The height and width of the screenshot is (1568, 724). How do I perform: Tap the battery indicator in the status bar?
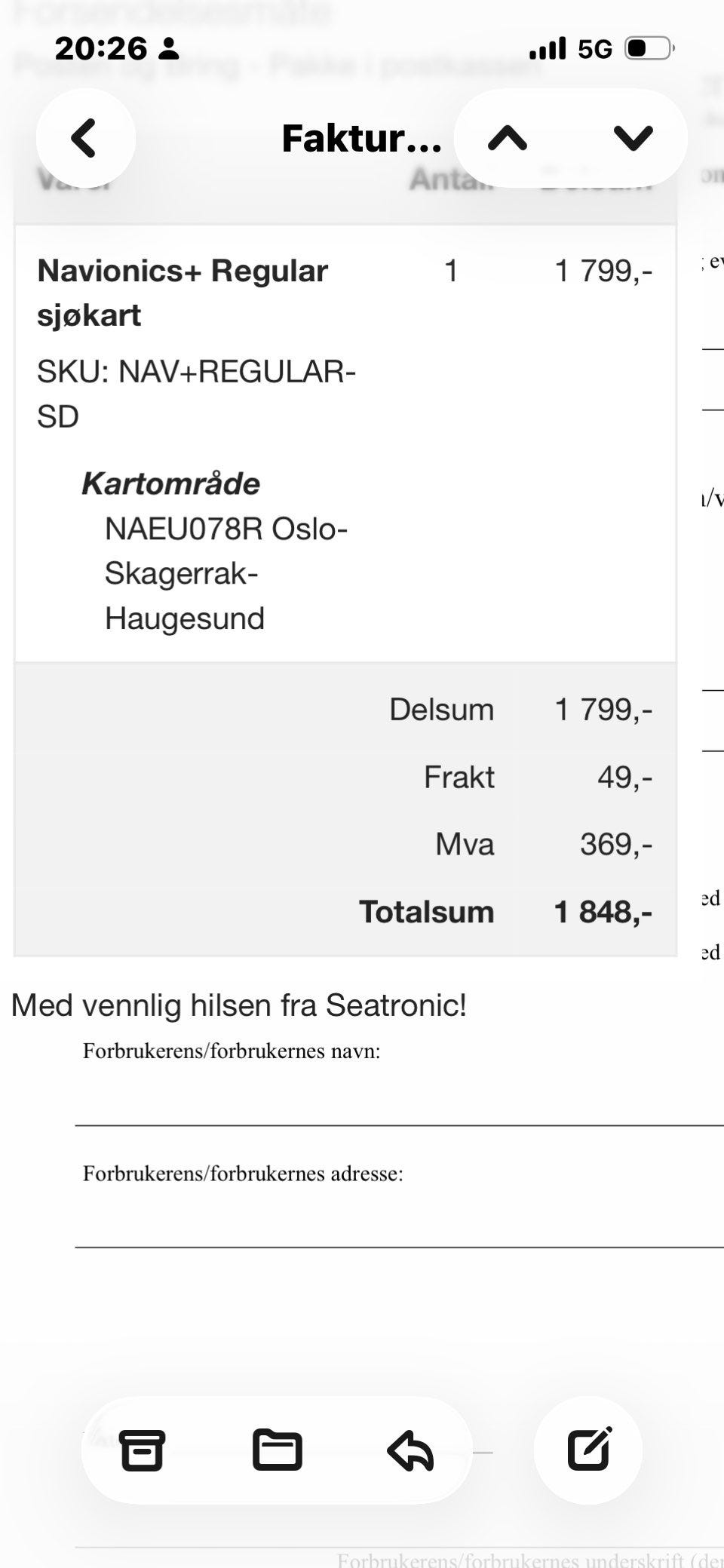click(646, 48)
